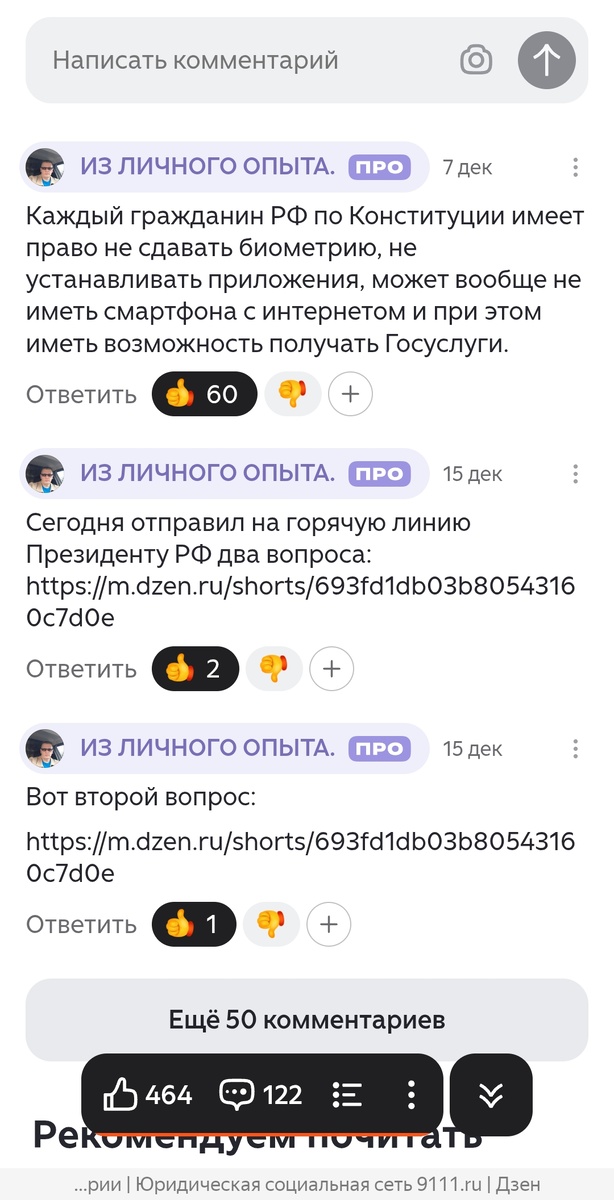The width and height of the screenshot is (614, 1200).
Task: Dislike the comment about Конституции
Action: pos(292,394)
